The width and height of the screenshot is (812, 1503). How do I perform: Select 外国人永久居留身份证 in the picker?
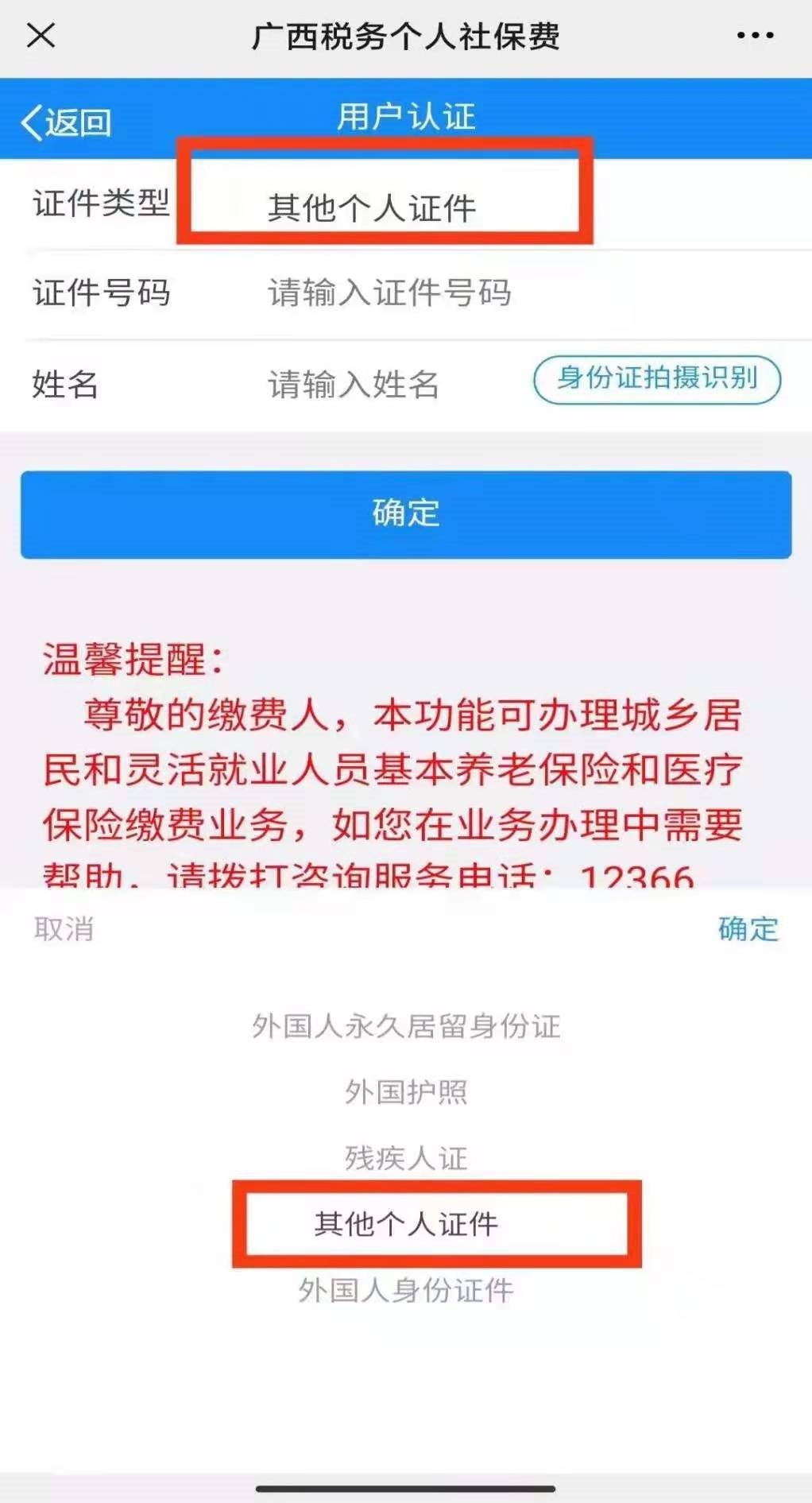(406, 1026)
